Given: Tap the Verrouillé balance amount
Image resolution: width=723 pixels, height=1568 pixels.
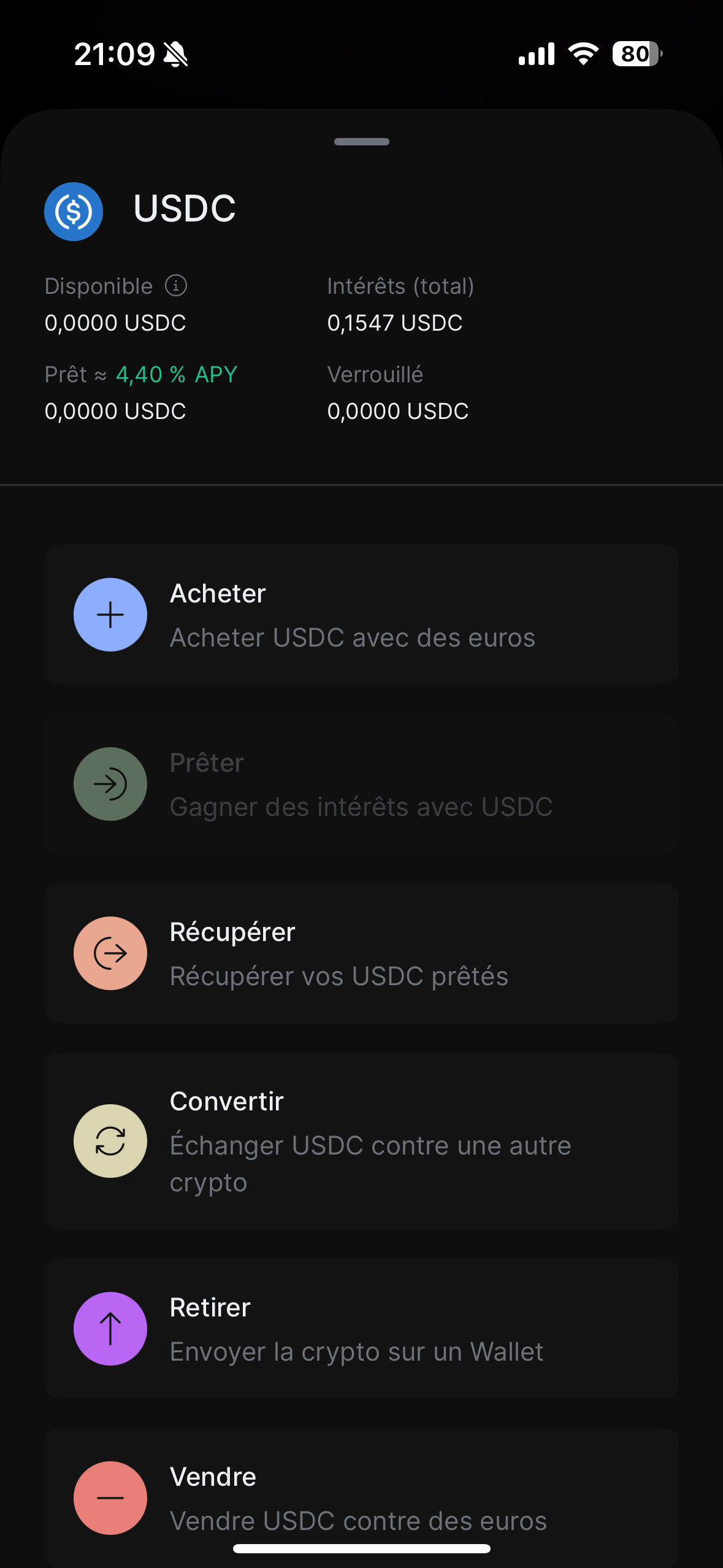Looking at the screenshot, I should pos(397,410).
